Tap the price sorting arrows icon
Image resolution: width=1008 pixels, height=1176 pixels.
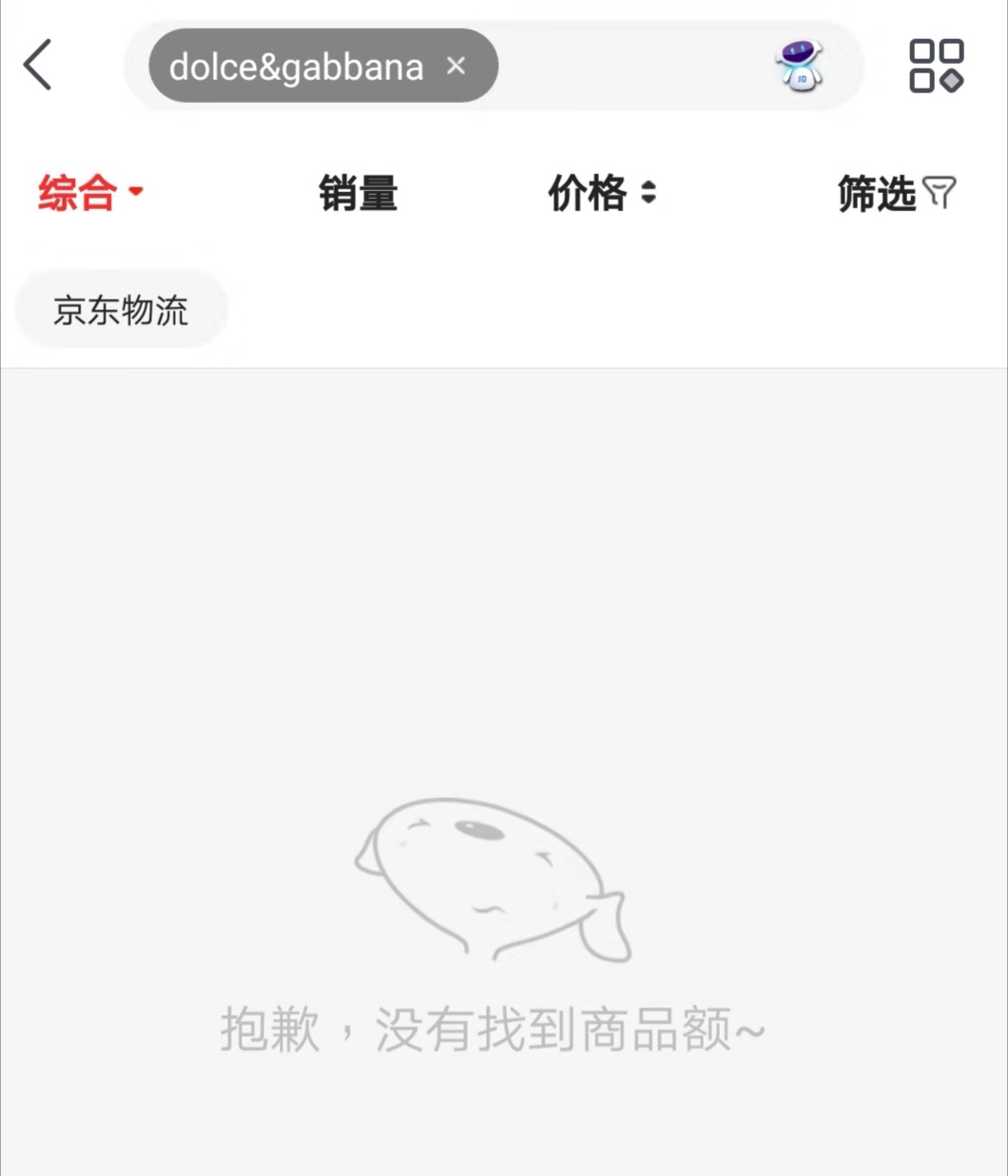(649, 194)
